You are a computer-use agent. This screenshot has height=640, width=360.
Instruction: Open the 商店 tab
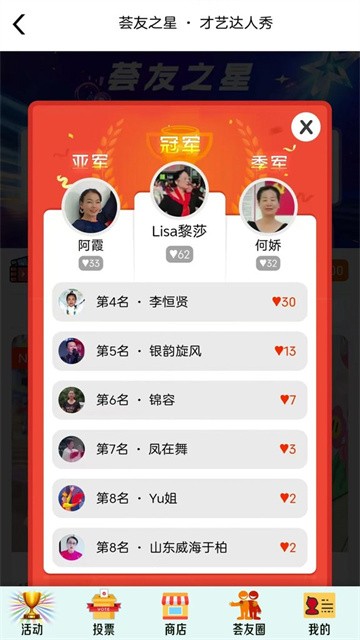175,613
